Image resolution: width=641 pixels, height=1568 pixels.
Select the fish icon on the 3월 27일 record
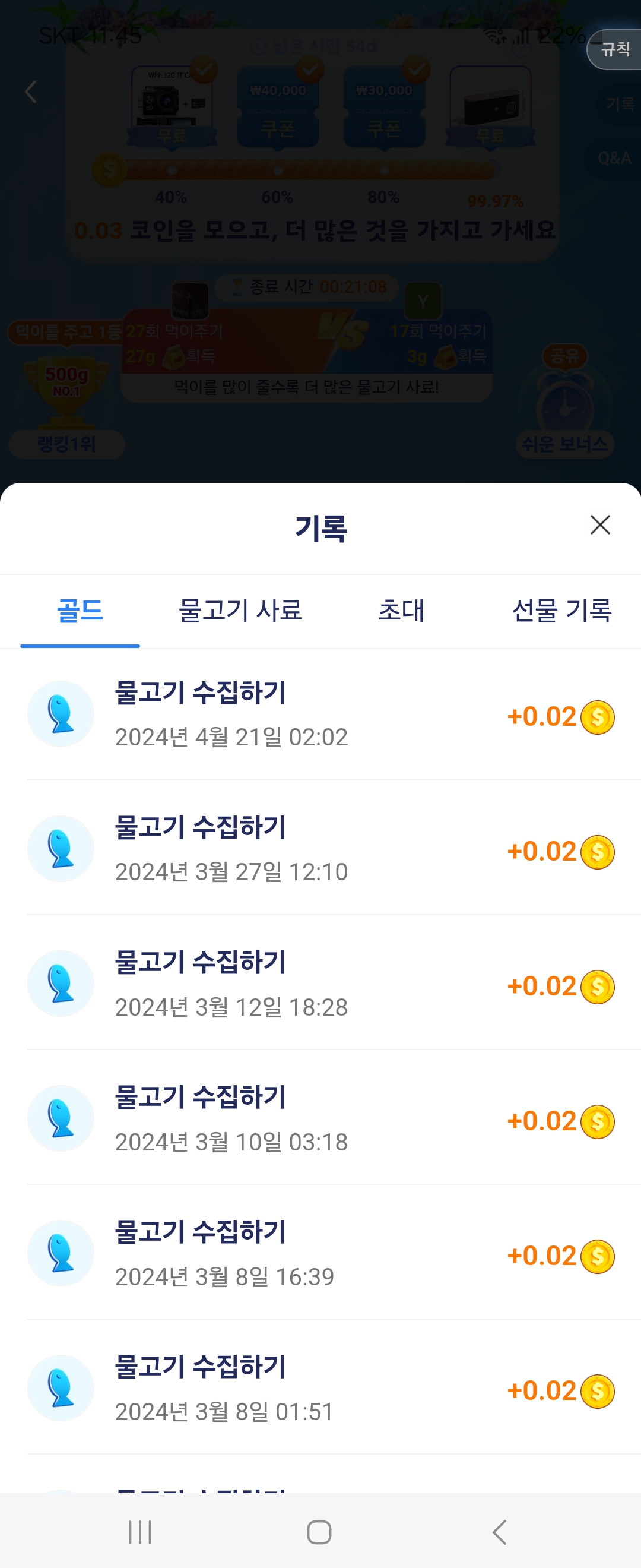pos(61,849)
